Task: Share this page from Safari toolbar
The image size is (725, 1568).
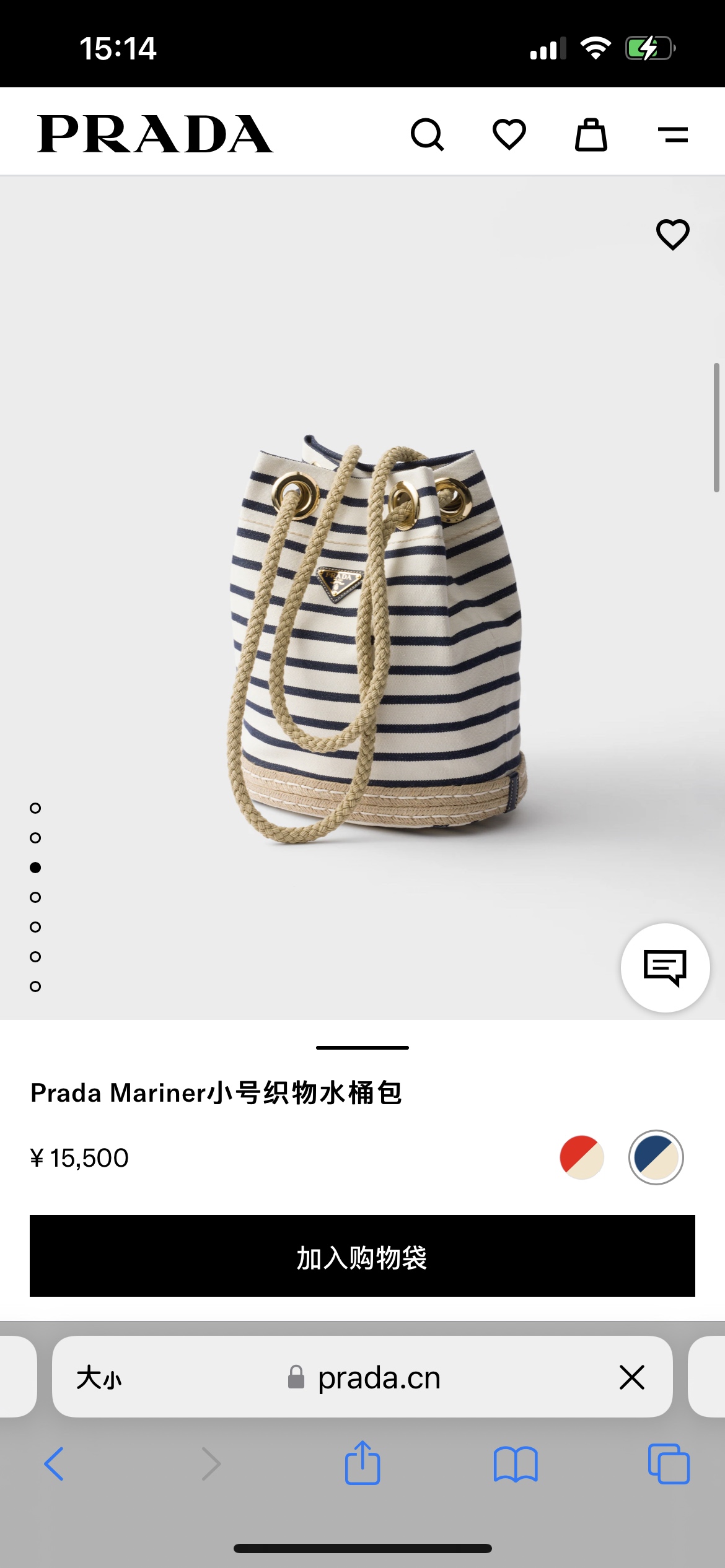Action: (x=362, y=1464)
